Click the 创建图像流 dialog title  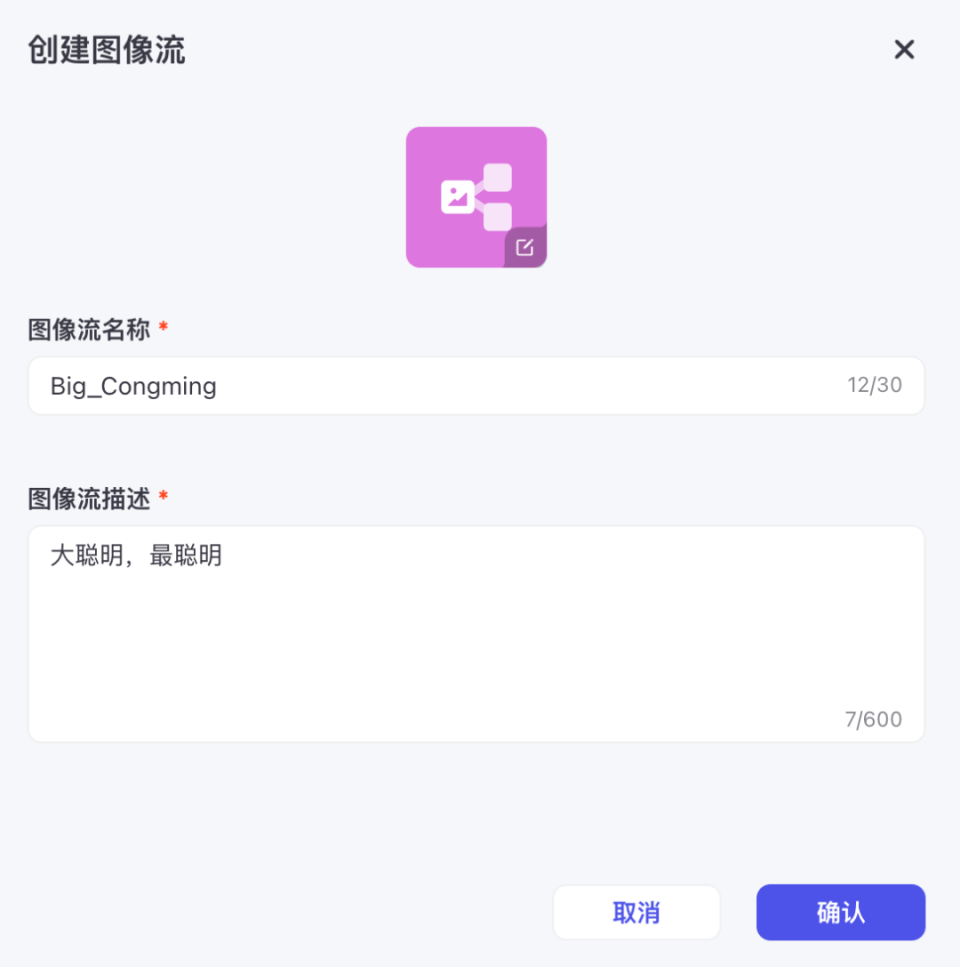click(x=104, y=48)
